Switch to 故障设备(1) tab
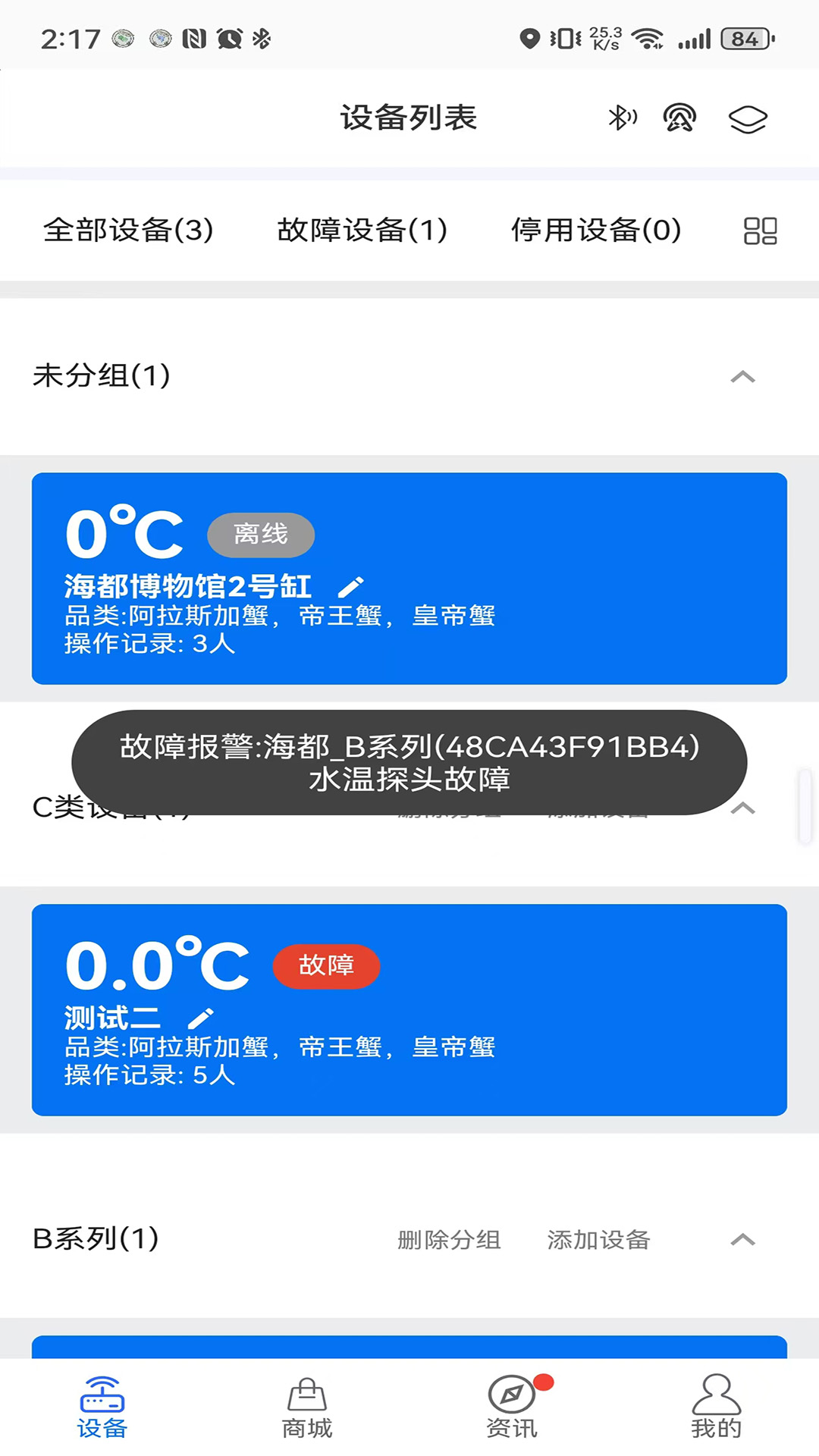 coord(362,231)
